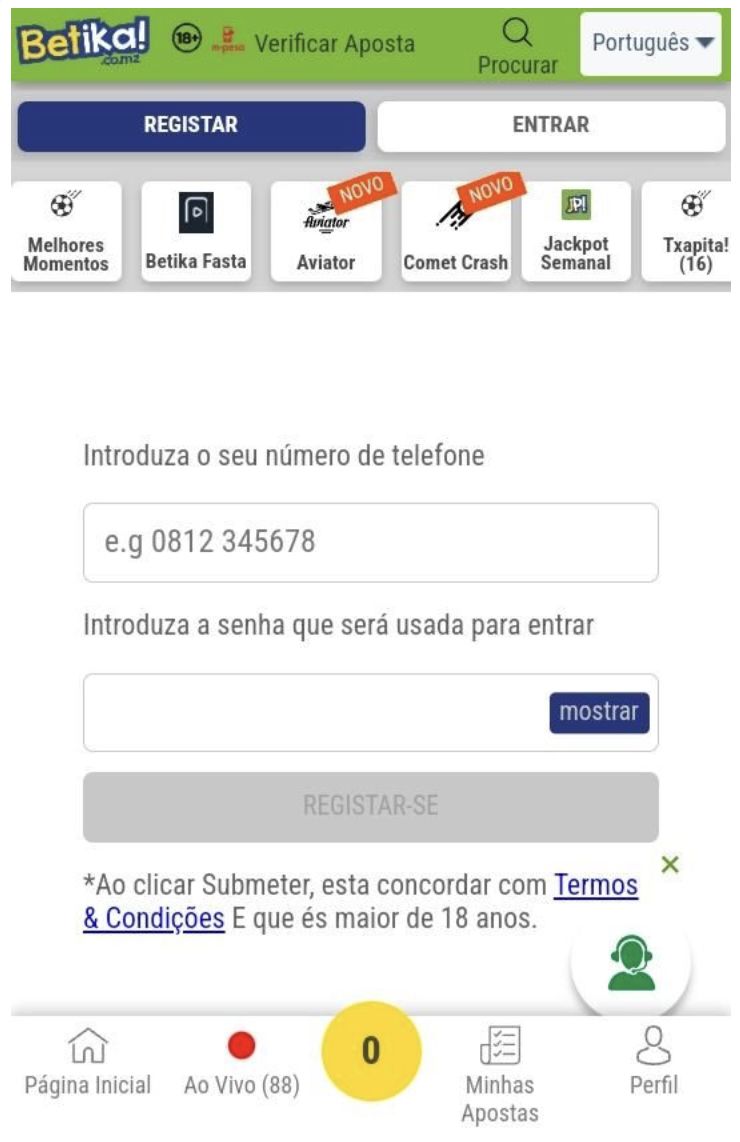Viewport: 740px width, 1142px height.
Task: Focus the phone number field
Action: tap(370, 543)
